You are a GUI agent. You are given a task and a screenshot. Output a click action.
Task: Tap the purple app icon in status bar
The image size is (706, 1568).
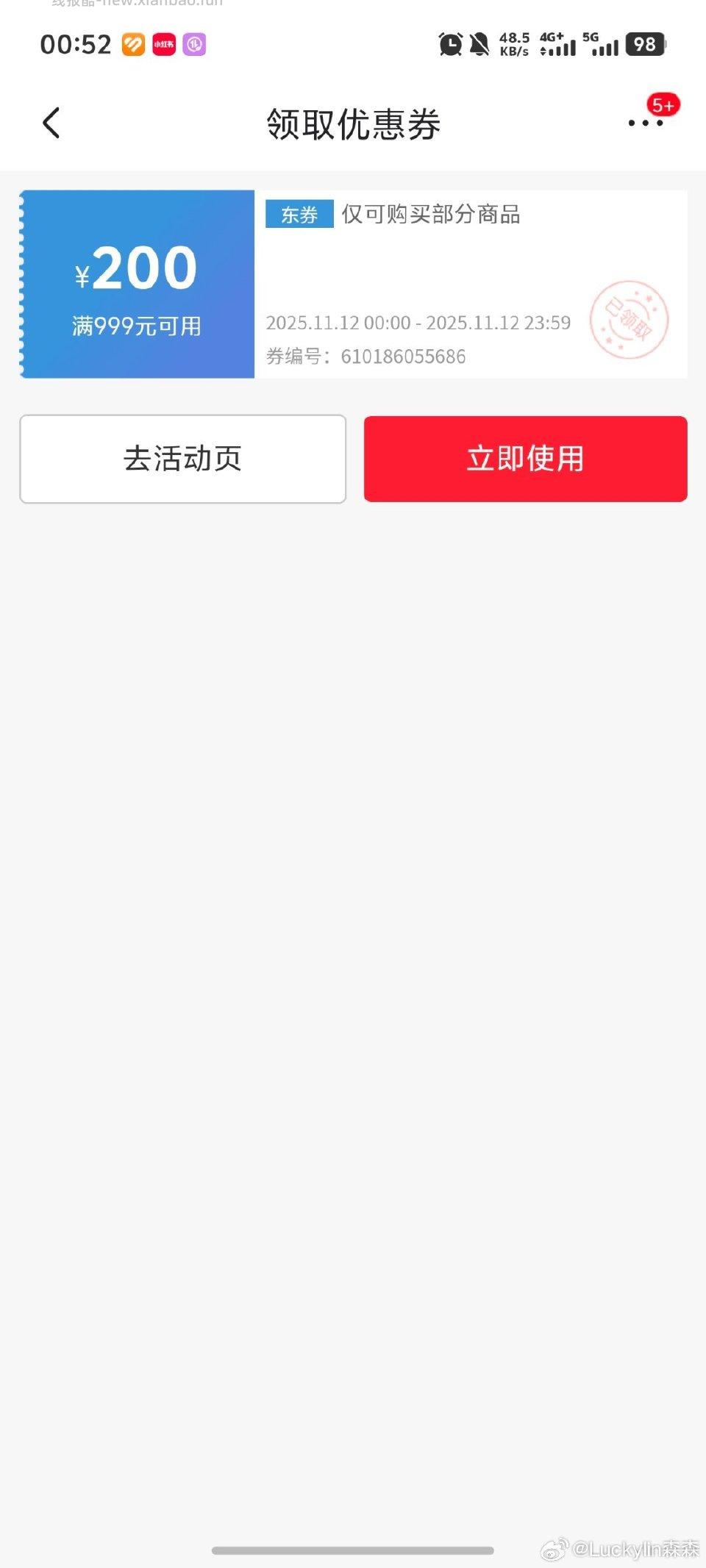coord(194,45)
